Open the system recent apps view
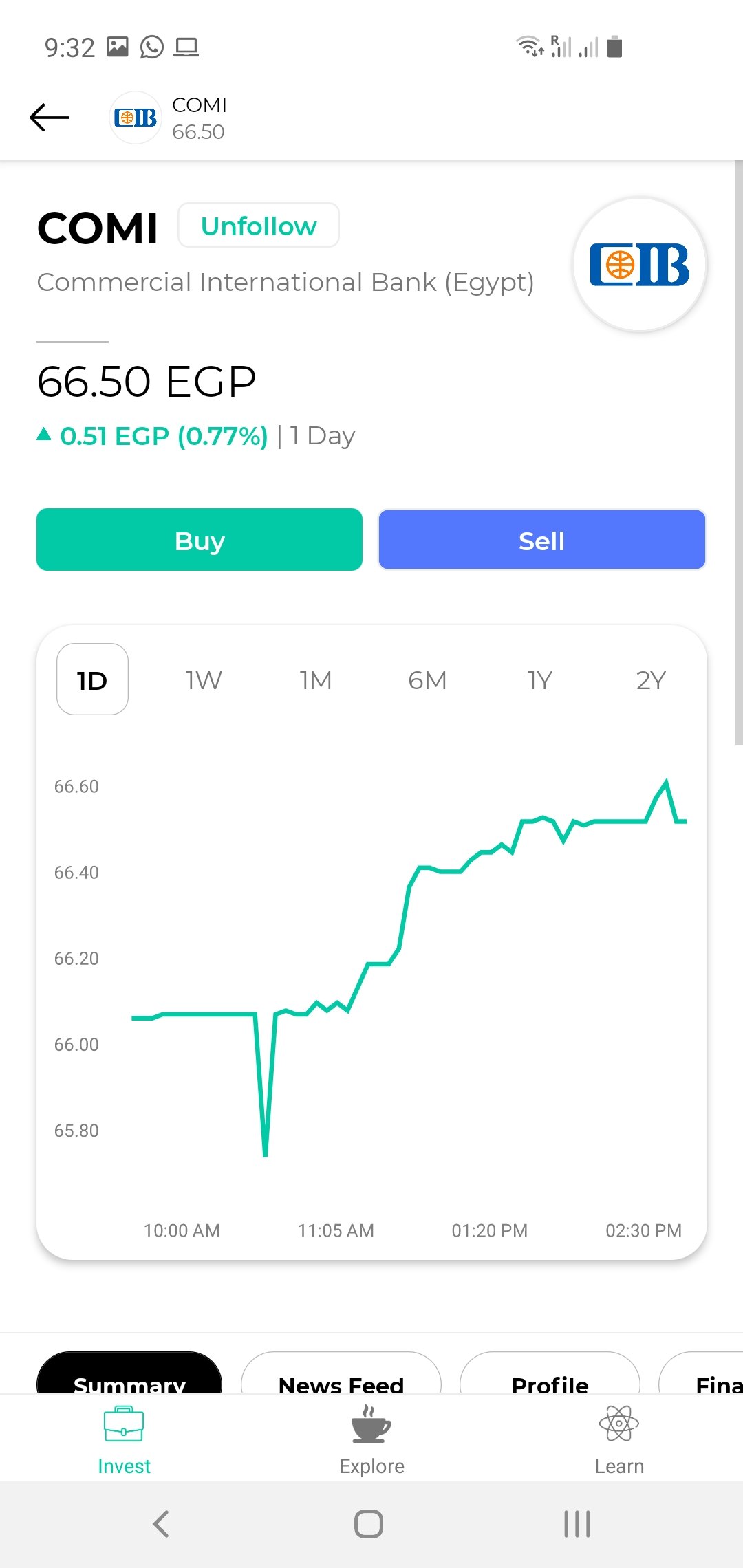The height and width of the screenshot is (1568, 743). point(577,1524)
